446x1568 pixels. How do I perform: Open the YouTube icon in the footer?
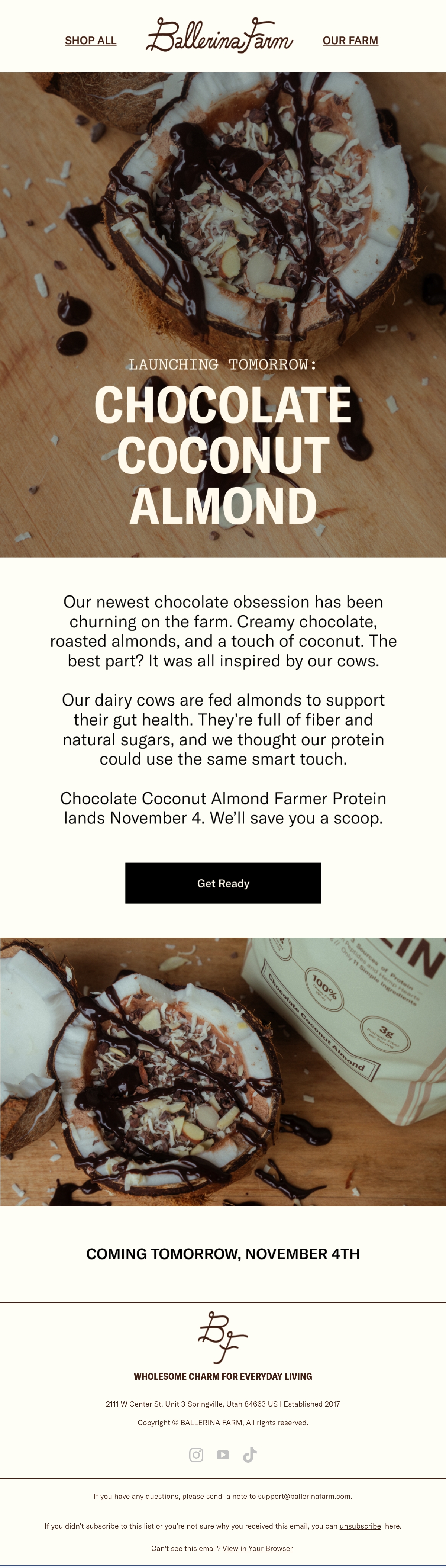pyautogui.click(x=223, y=1455)
